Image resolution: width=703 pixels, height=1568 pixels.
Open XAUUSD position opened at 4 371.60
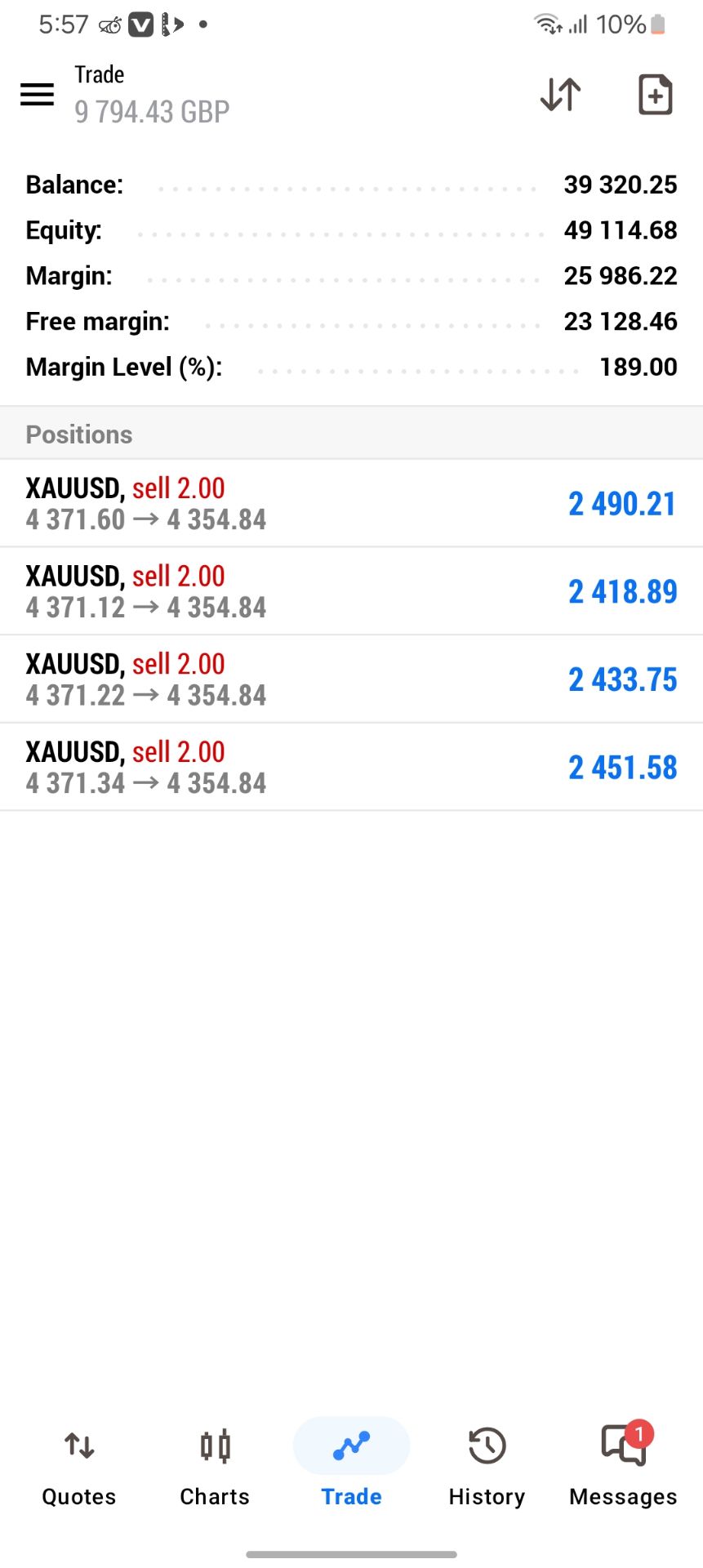(351, 503)
